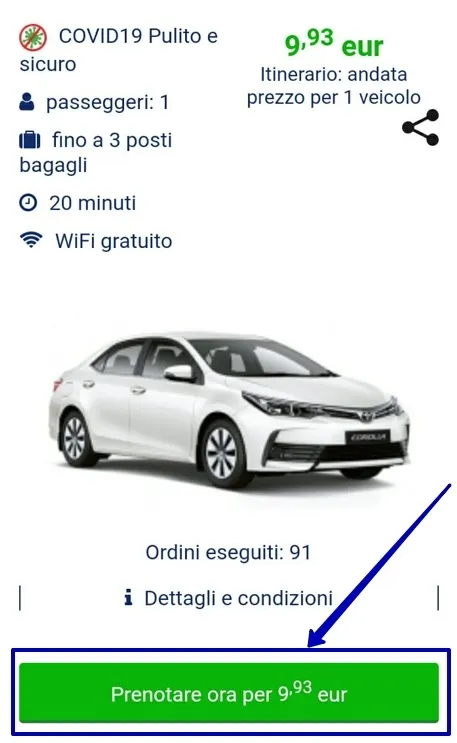Share this transfer offer
This screenshot has height=743, width=457.
pos(420,127)
